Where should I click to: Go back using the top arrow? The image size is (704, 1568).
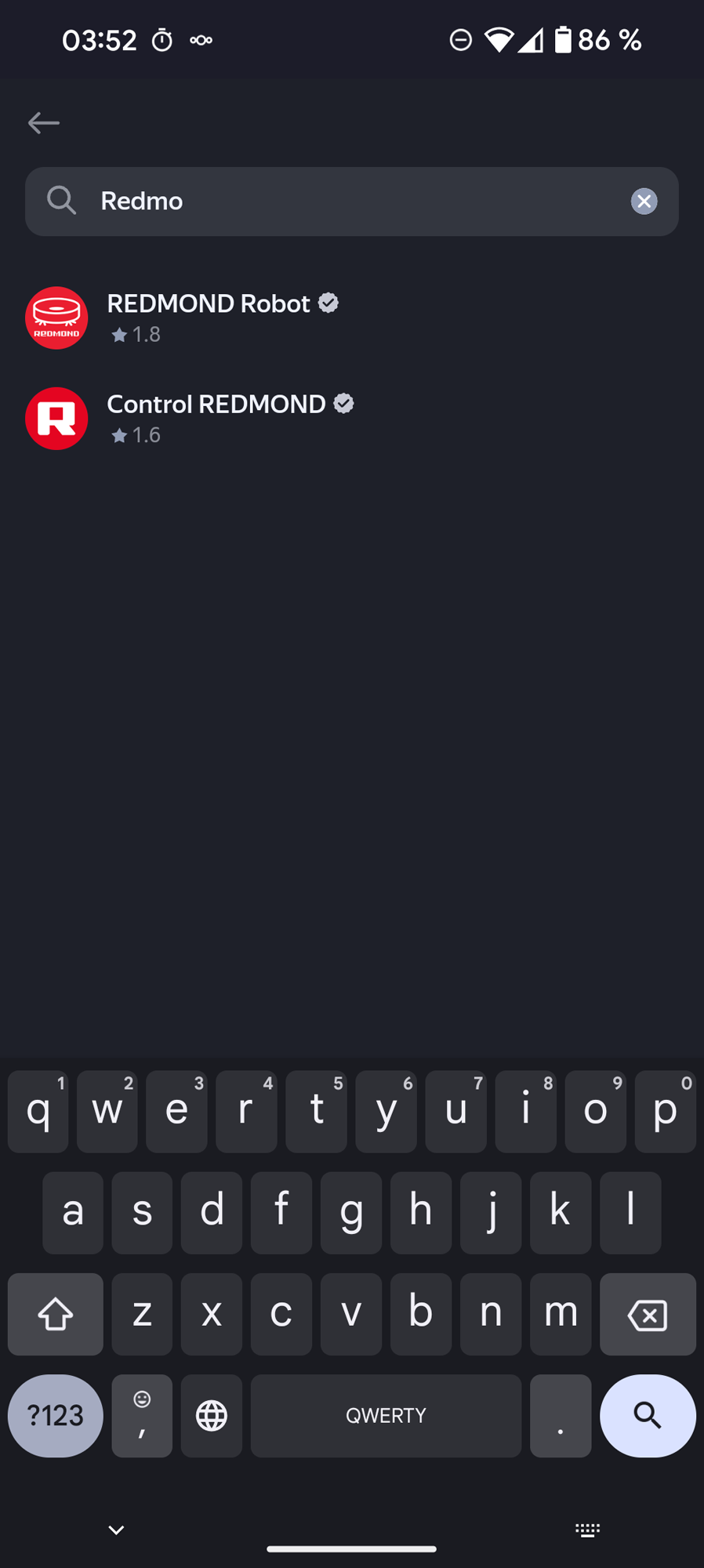coord(44,123)
